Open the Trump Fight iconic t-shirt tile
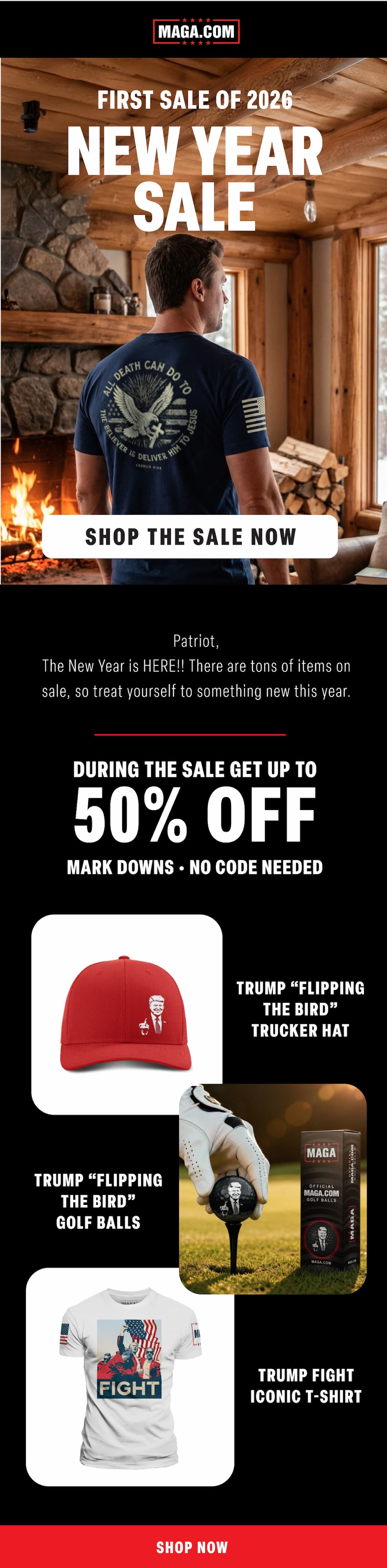This screenshot has height=1568, width=387. [130, 1376]
